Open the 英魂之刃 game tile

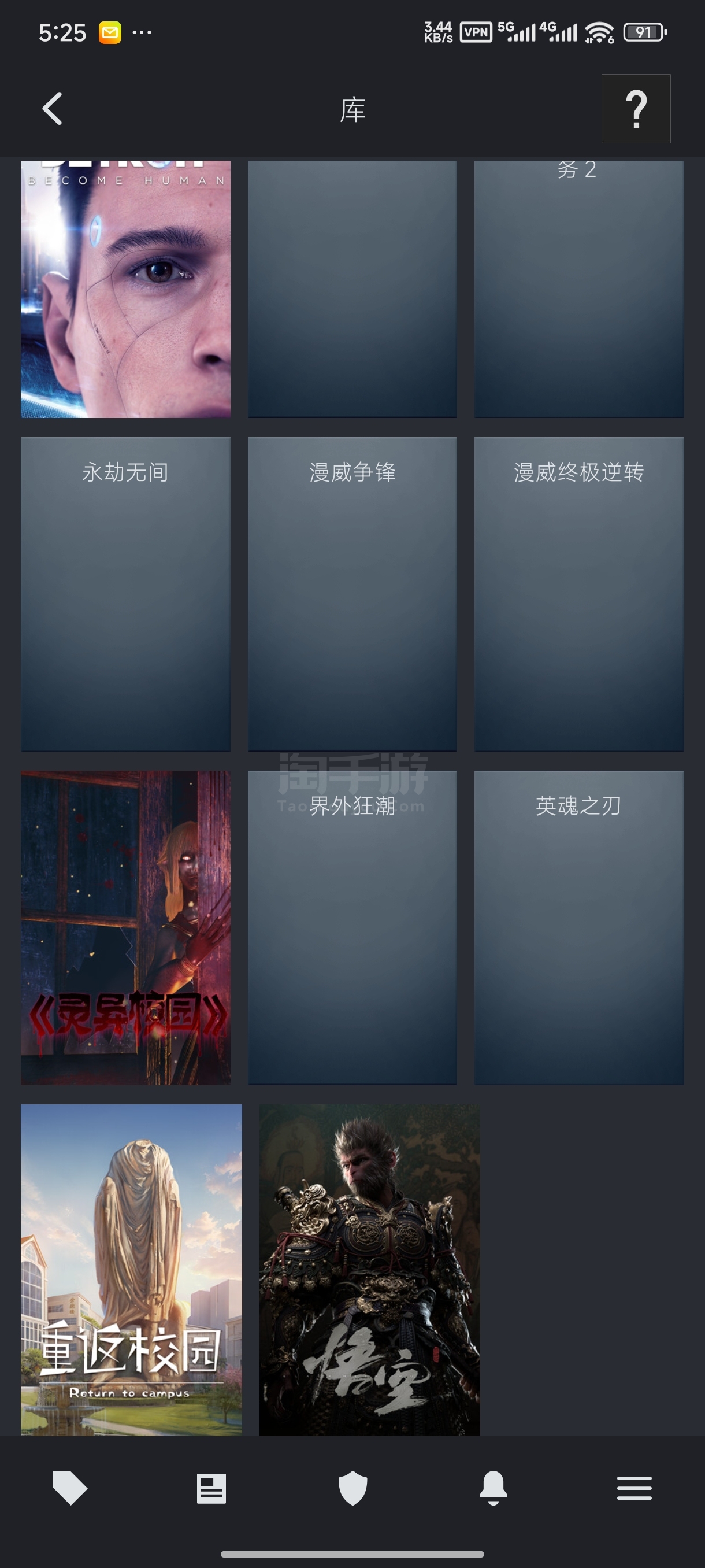[578, 927]
